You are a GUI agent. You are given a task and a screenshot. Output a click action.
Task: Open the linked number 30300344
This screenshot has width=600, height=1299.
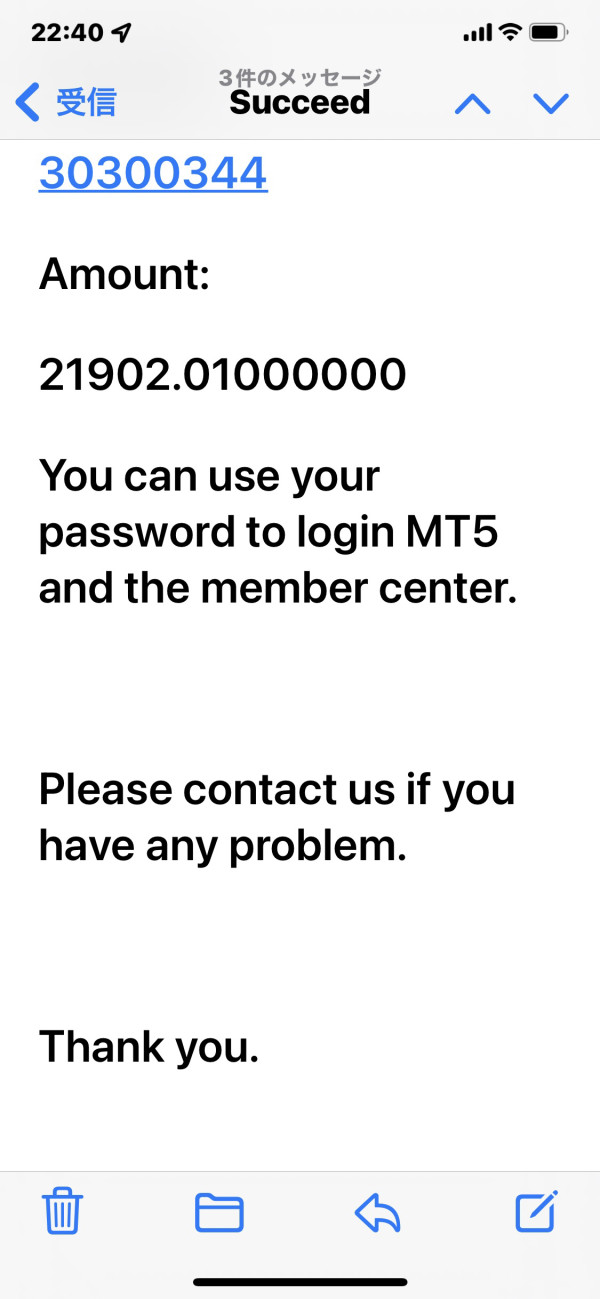153,173
